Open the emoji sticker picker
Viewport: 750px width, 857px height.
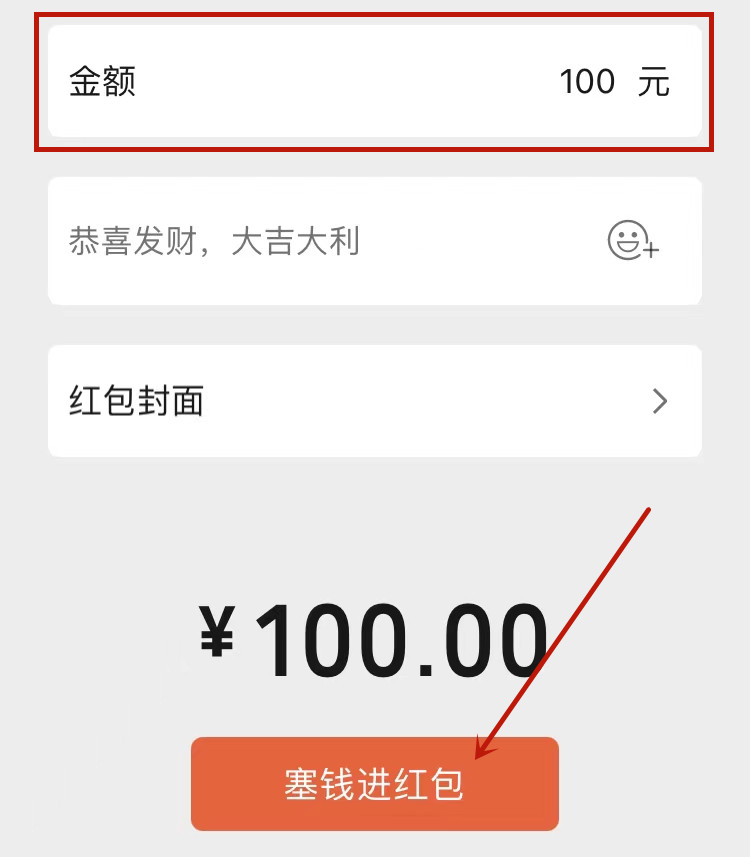tap(633, 241)
